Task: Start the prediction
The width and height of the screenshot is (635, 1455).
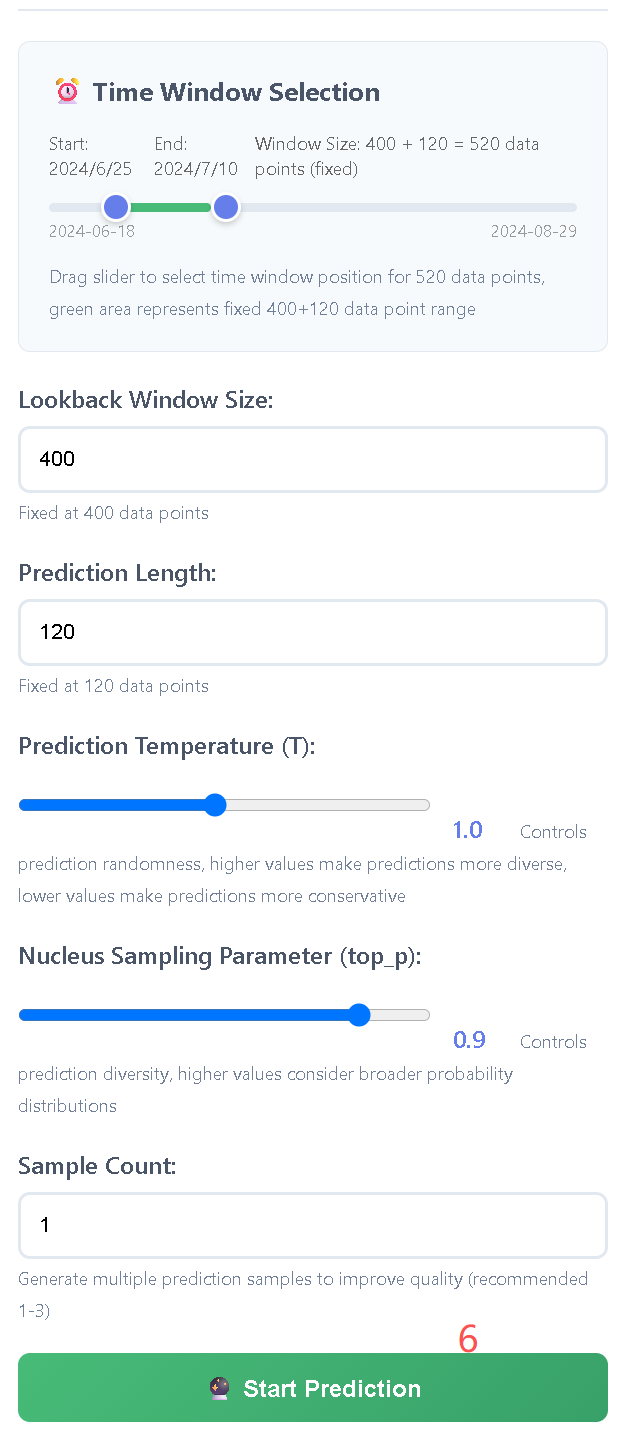Action: tap(313, 1388)
